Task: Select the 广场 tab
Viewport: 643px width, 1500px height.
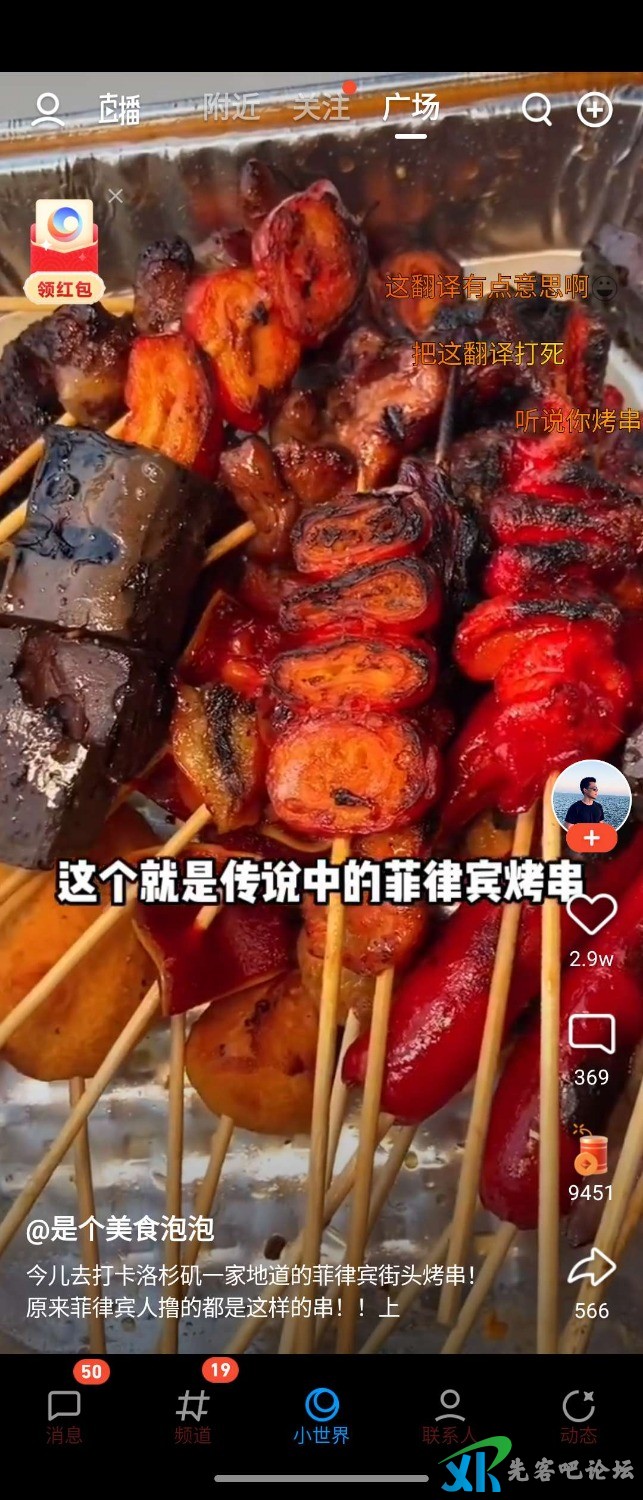Action: click(410, 108)
